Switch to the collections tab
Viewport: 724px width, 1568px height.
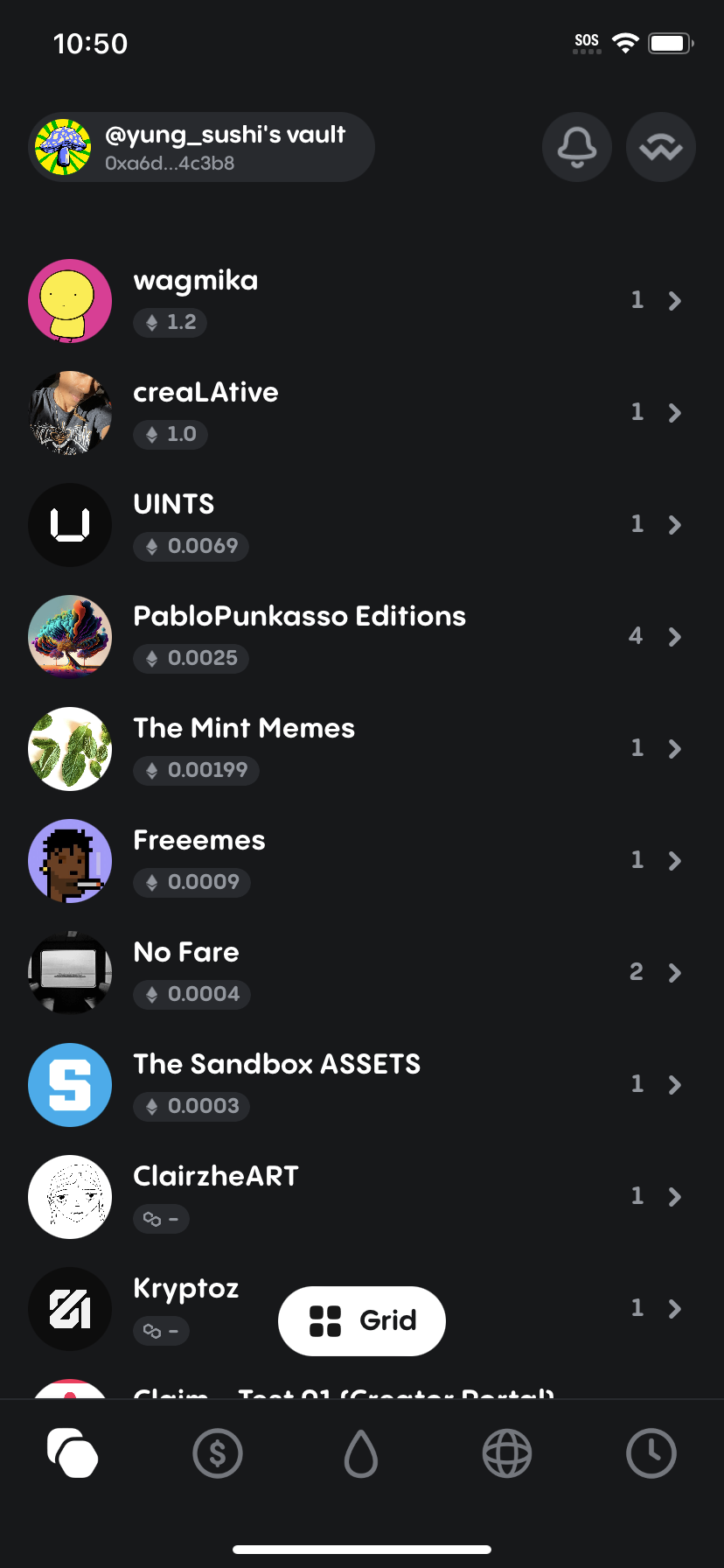tap(73, 1453)
